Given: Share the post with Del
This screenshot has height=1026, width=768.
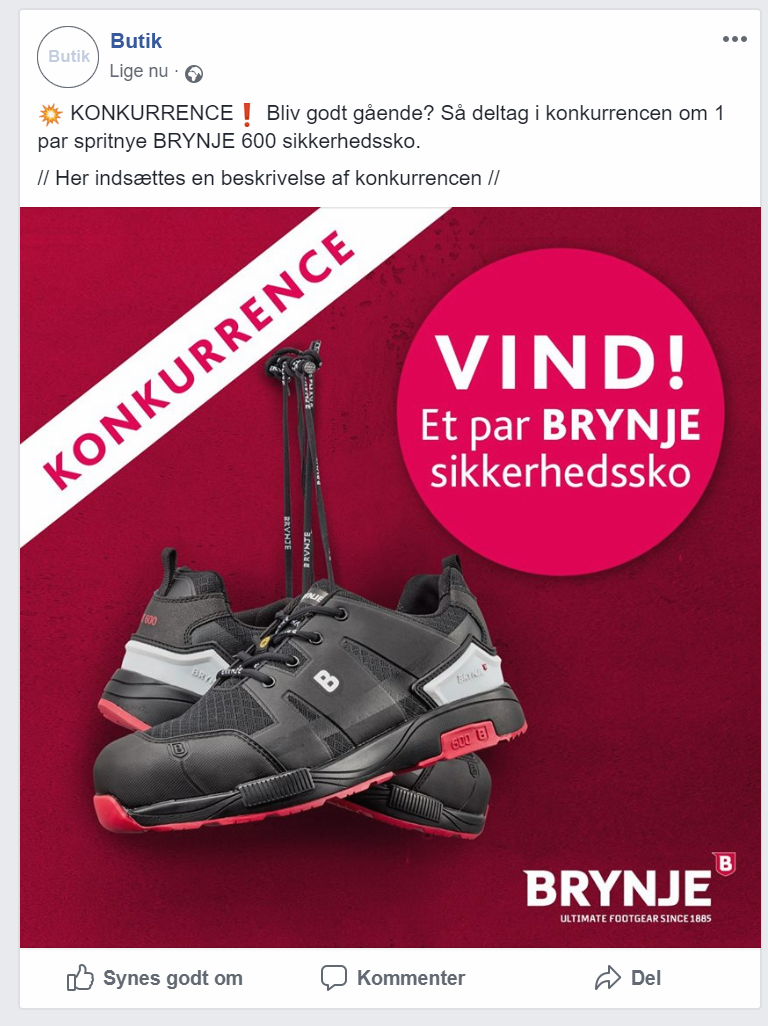Looking at the screenshot, I should coord(628,978).
